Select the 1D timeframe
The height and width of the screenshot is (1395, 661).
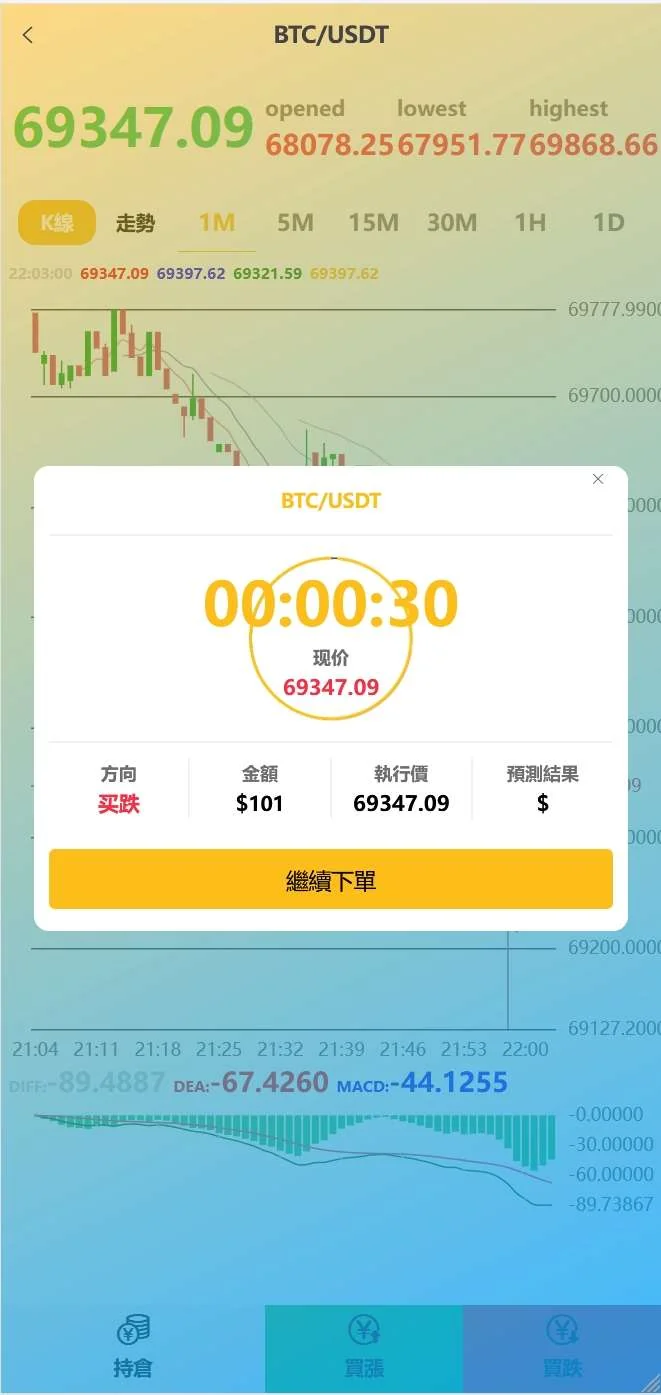coord(608,223)
